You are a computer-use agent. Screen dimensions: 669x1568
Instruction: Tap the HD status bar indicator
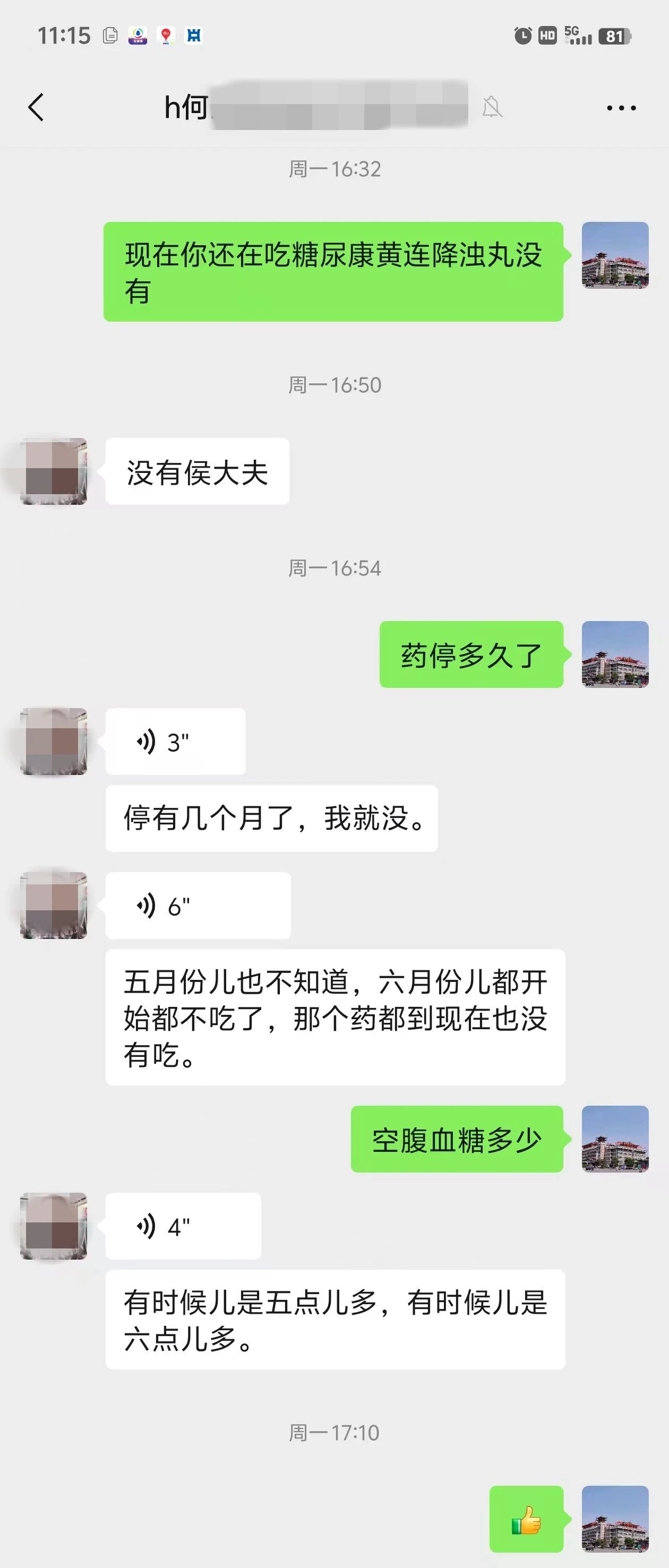545,36
